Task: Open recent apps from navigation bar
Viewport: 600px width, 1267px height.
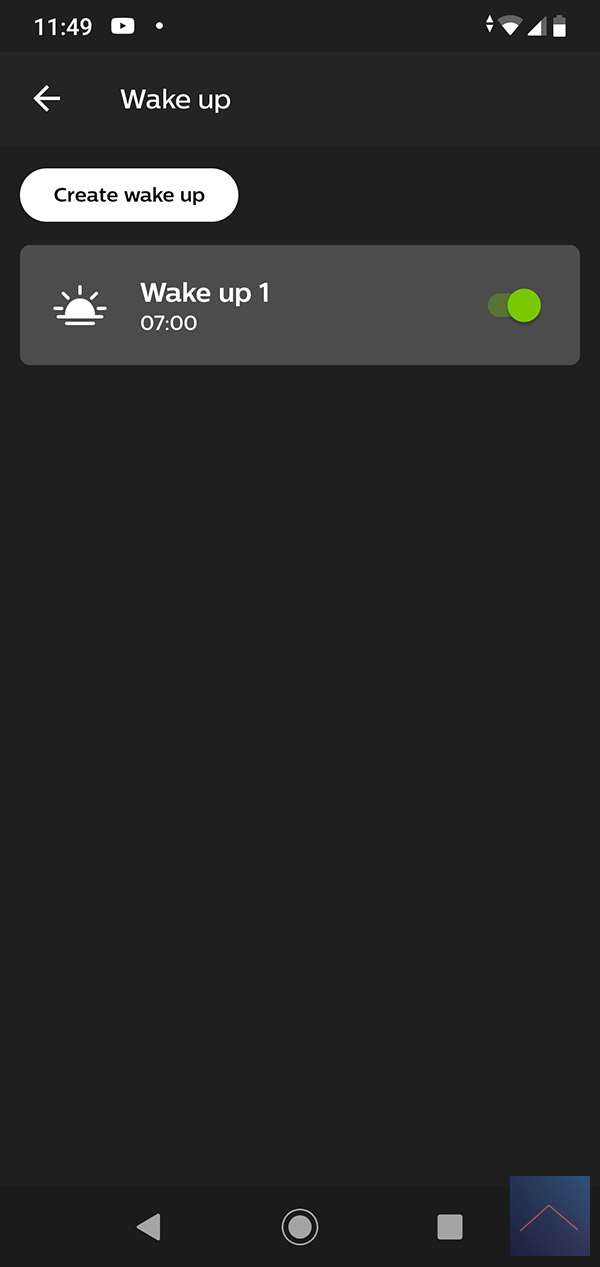Action: tap(450, 1226)
